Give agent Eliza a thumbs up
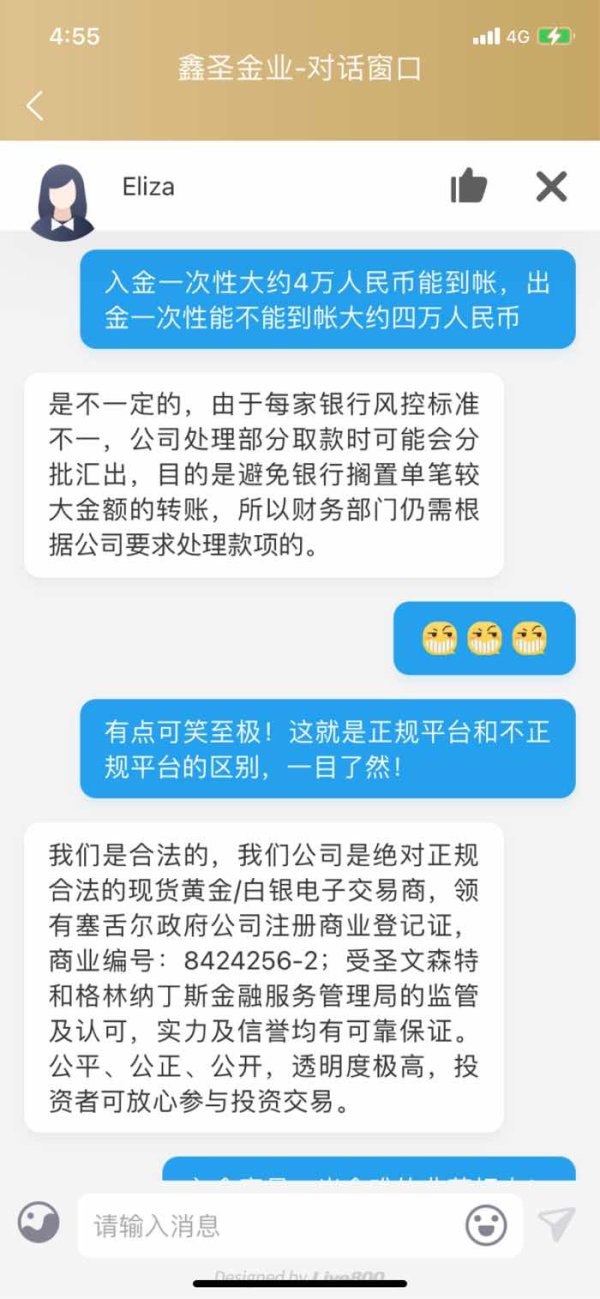600x1299 pixels. pos(468,186)
